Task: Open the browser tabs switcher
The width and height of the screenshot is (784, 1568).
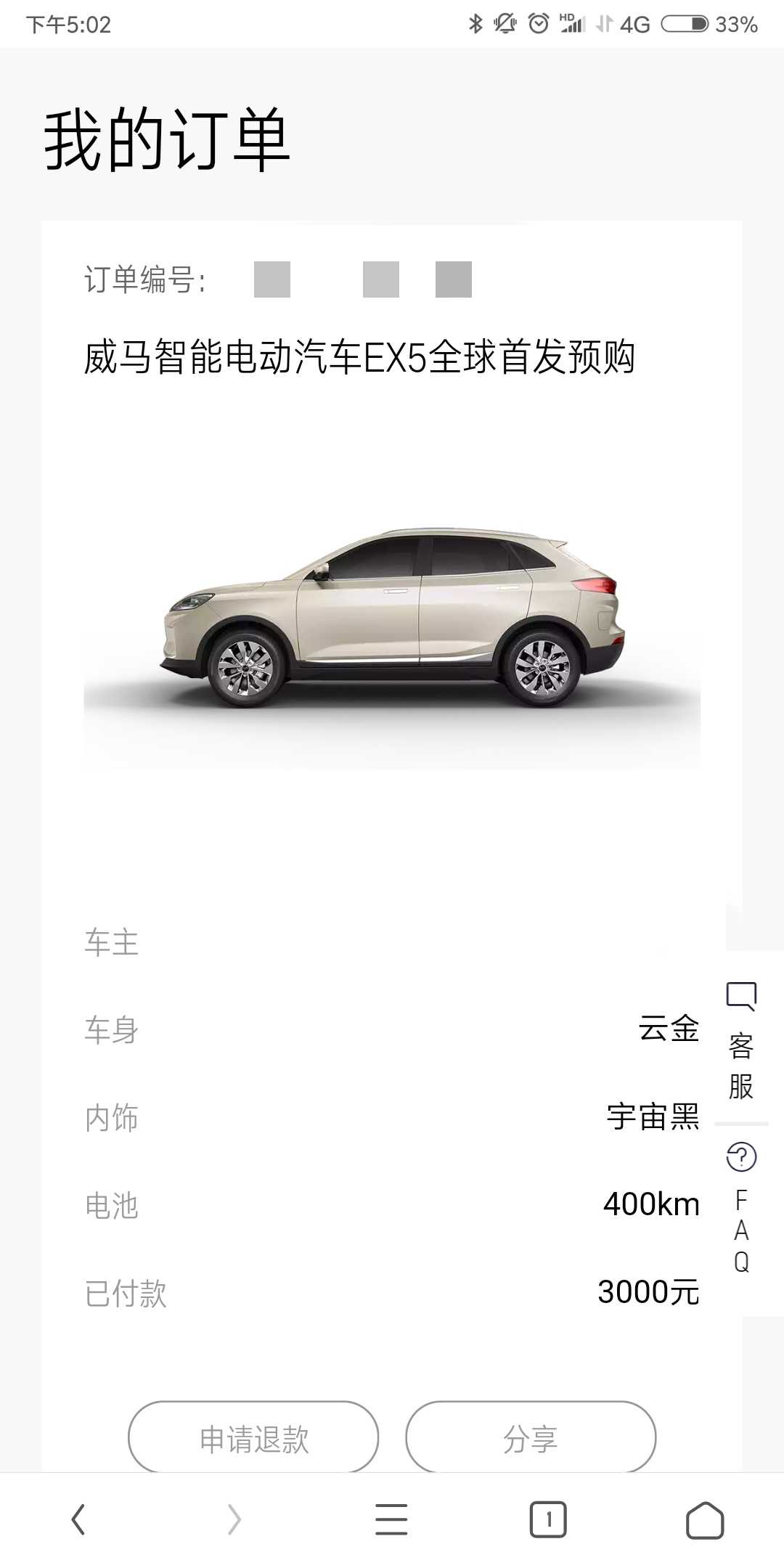Action: tap(548, 1519)
